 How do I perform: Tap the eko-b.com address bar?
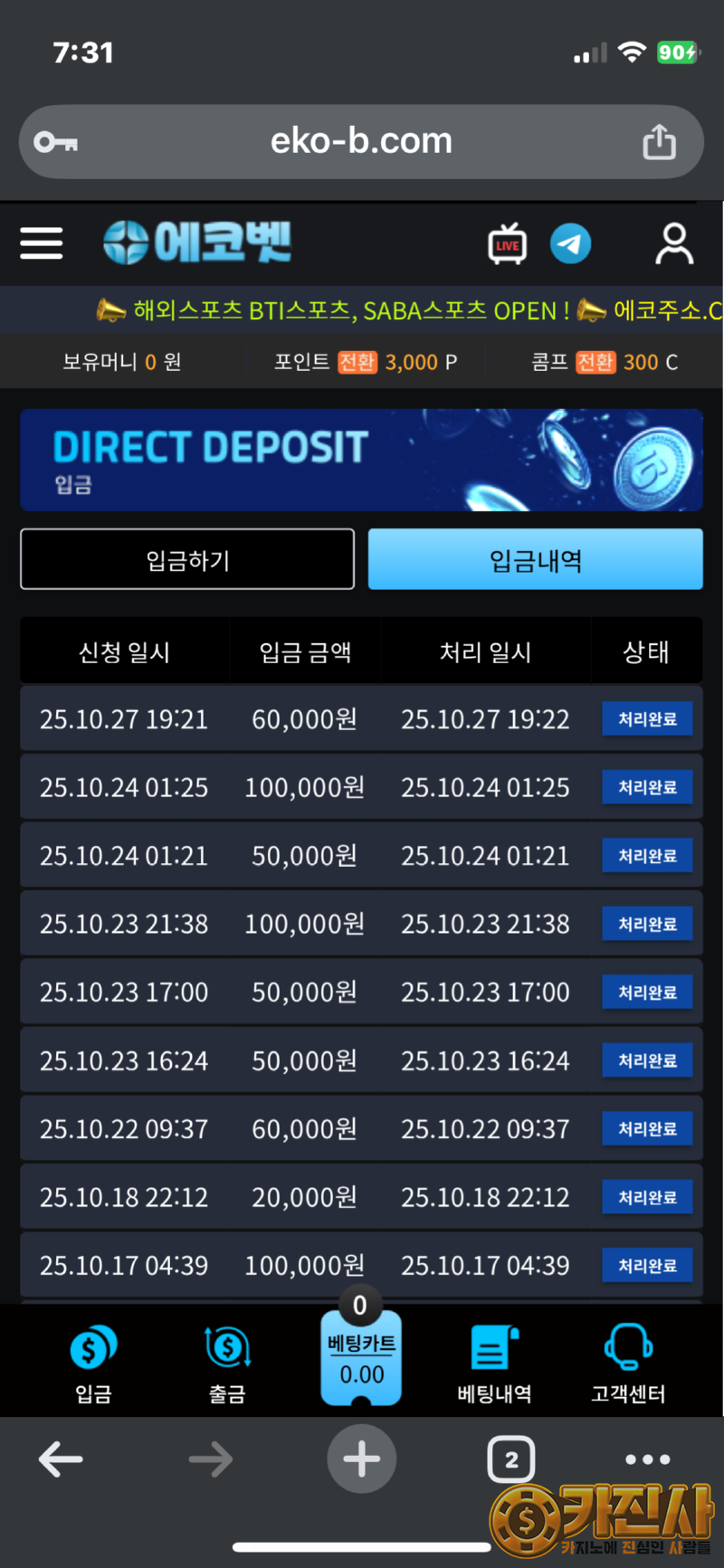pyautogui.click(x=361, y=141)
